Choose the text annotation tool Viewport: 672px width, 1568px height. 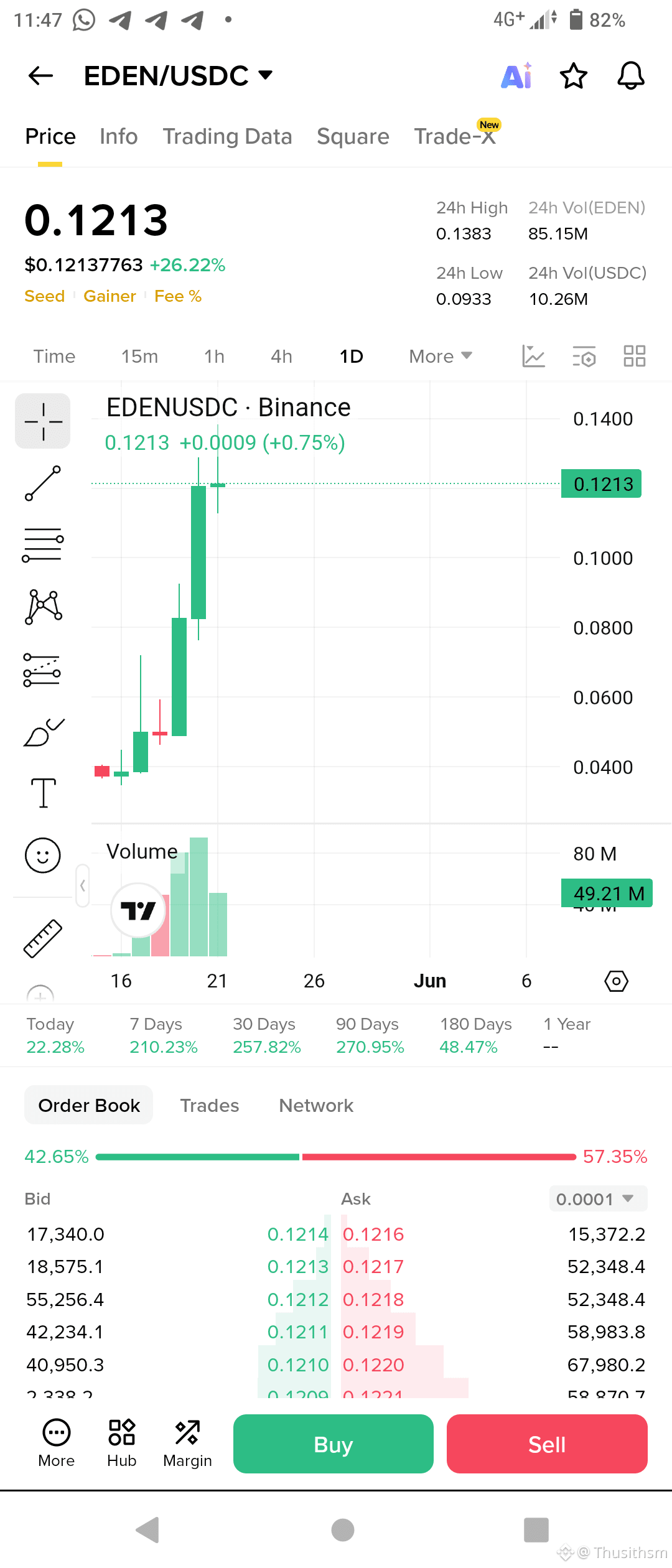click(x=44, y=793)
